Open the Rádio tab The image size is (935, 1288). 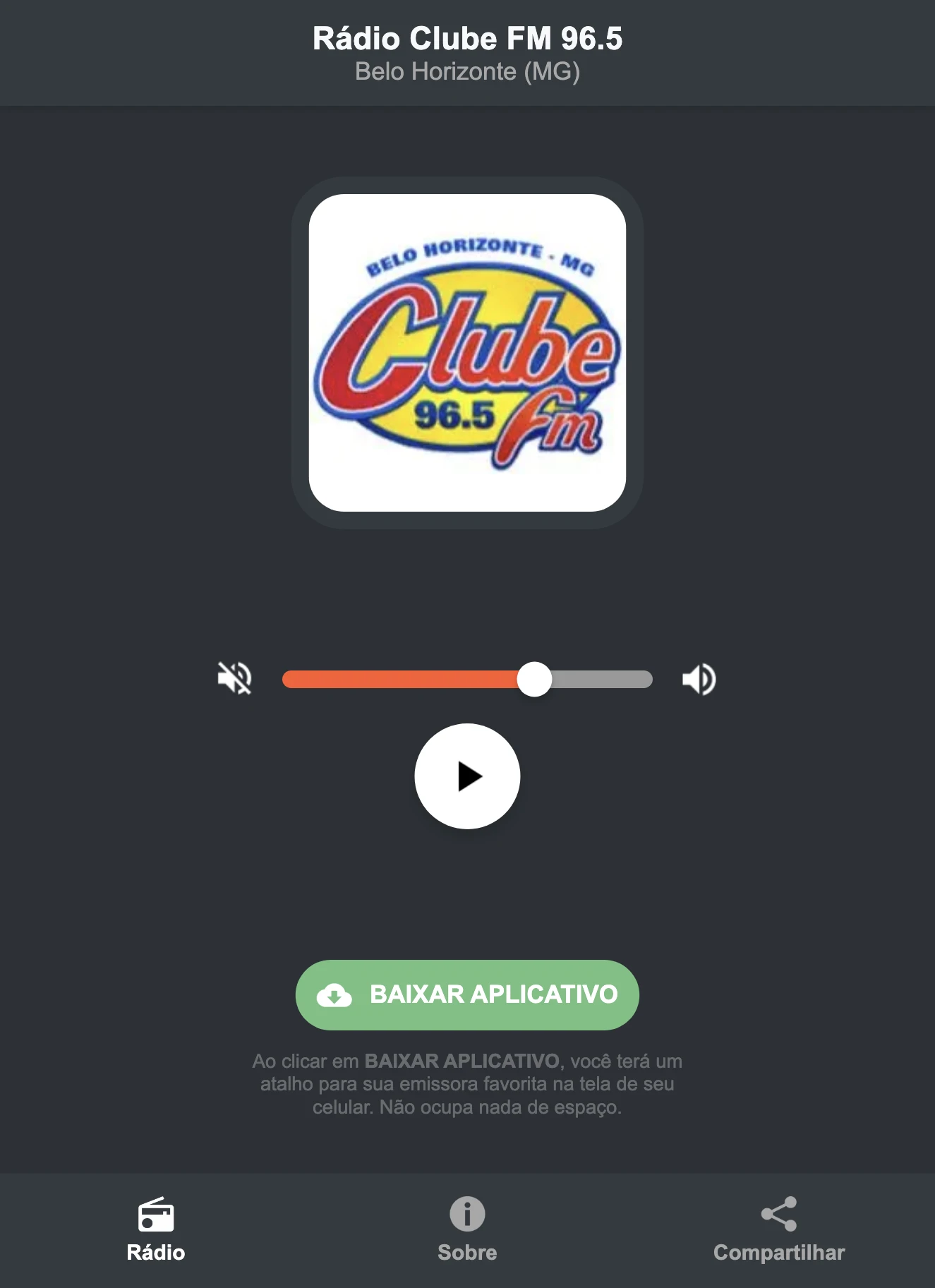157,1228
